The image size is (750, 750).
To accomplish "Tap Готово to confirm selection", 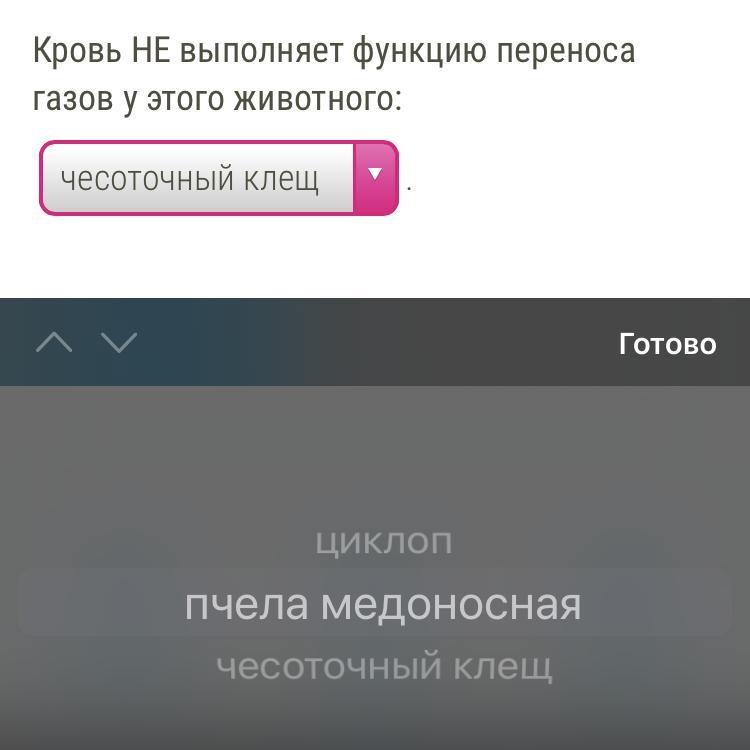I will [x=667, y=344].
